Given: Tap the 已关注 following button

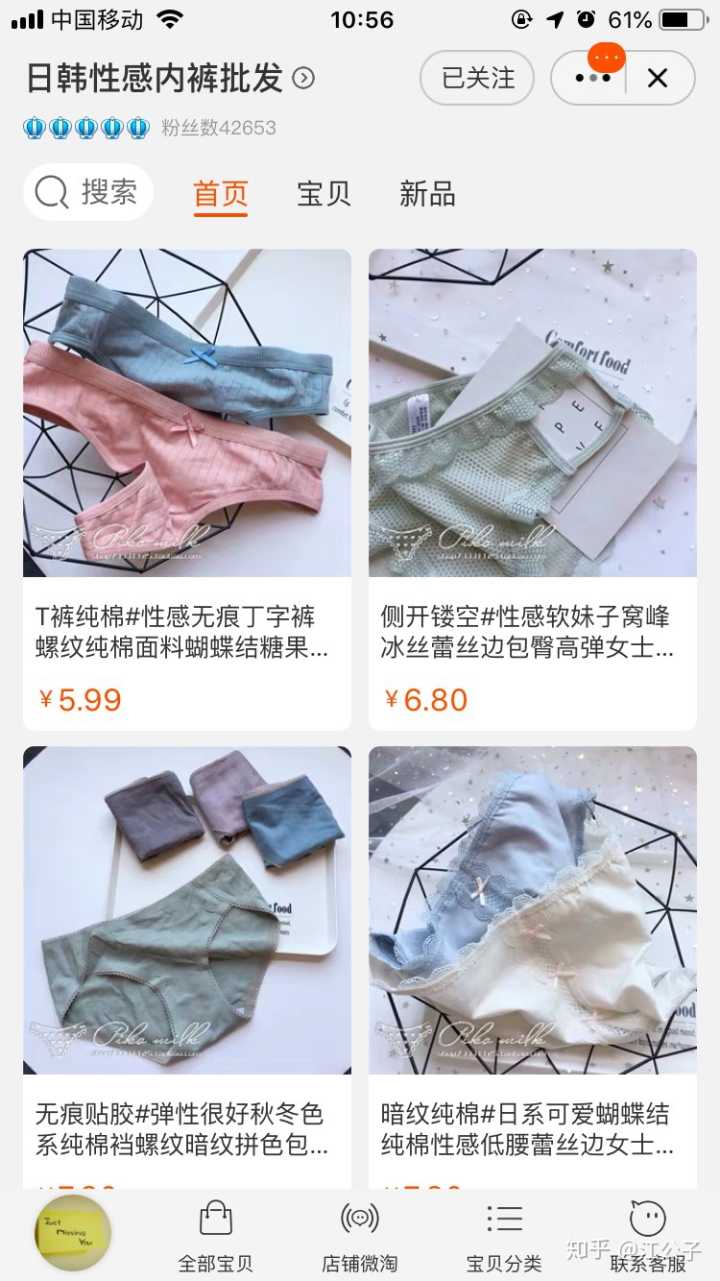Looking at the screenshot, I should [478, 78].
